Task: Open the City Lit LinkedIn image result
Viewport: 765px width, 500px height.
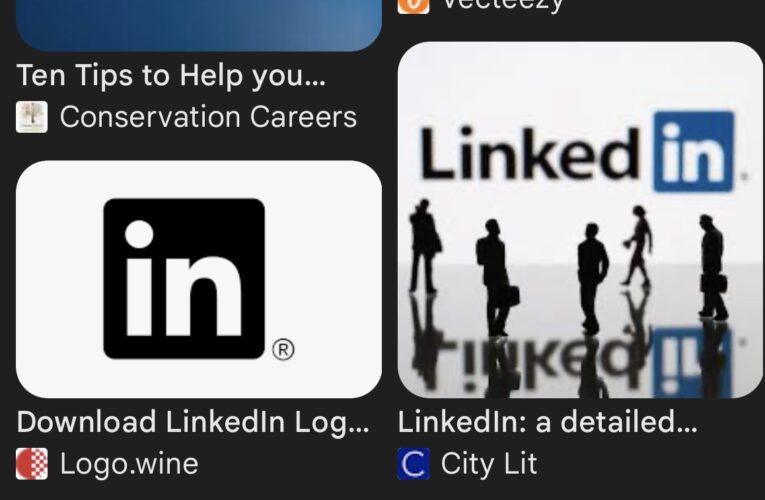Action: pyautogui.click(x=580, y=219)
